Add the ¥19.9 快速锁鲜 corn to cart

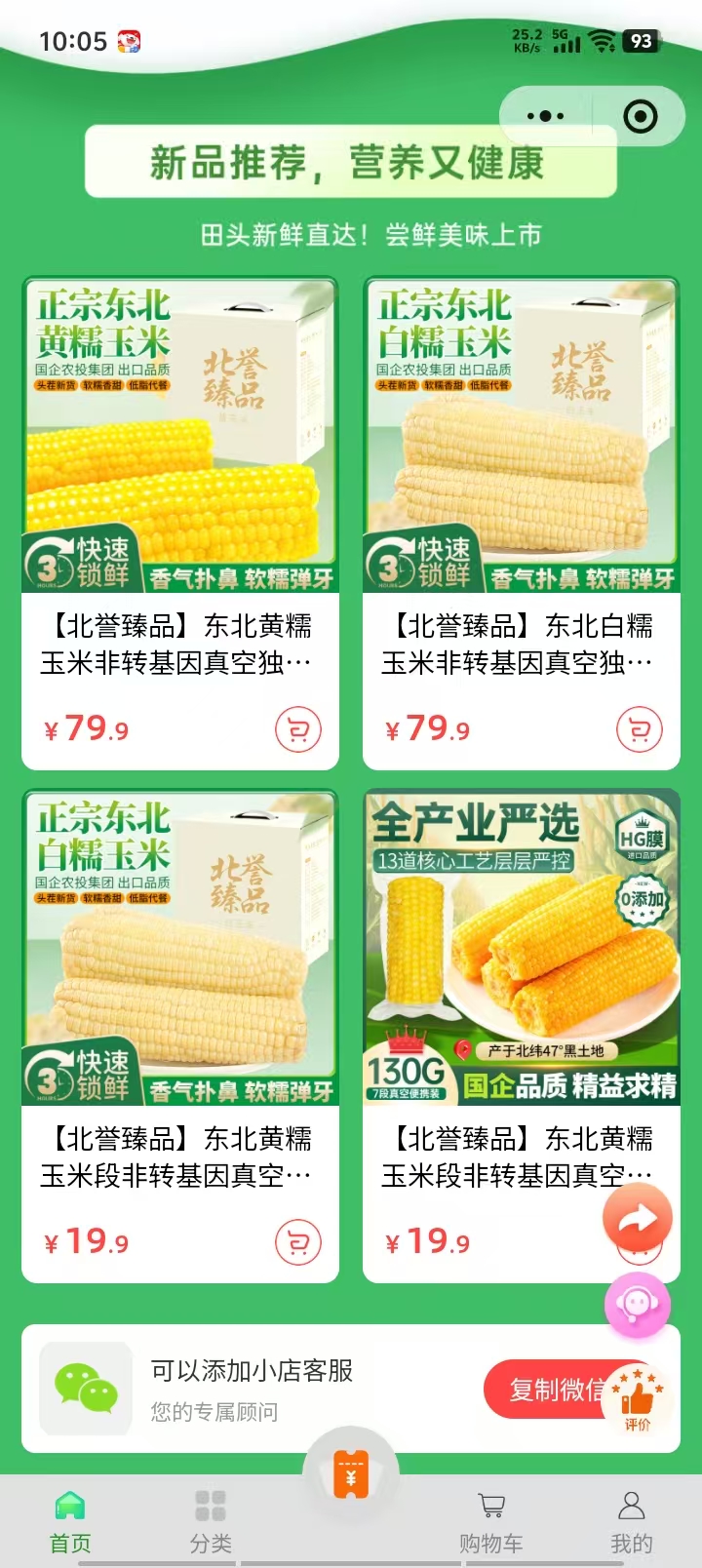(x=298, y=1242)
